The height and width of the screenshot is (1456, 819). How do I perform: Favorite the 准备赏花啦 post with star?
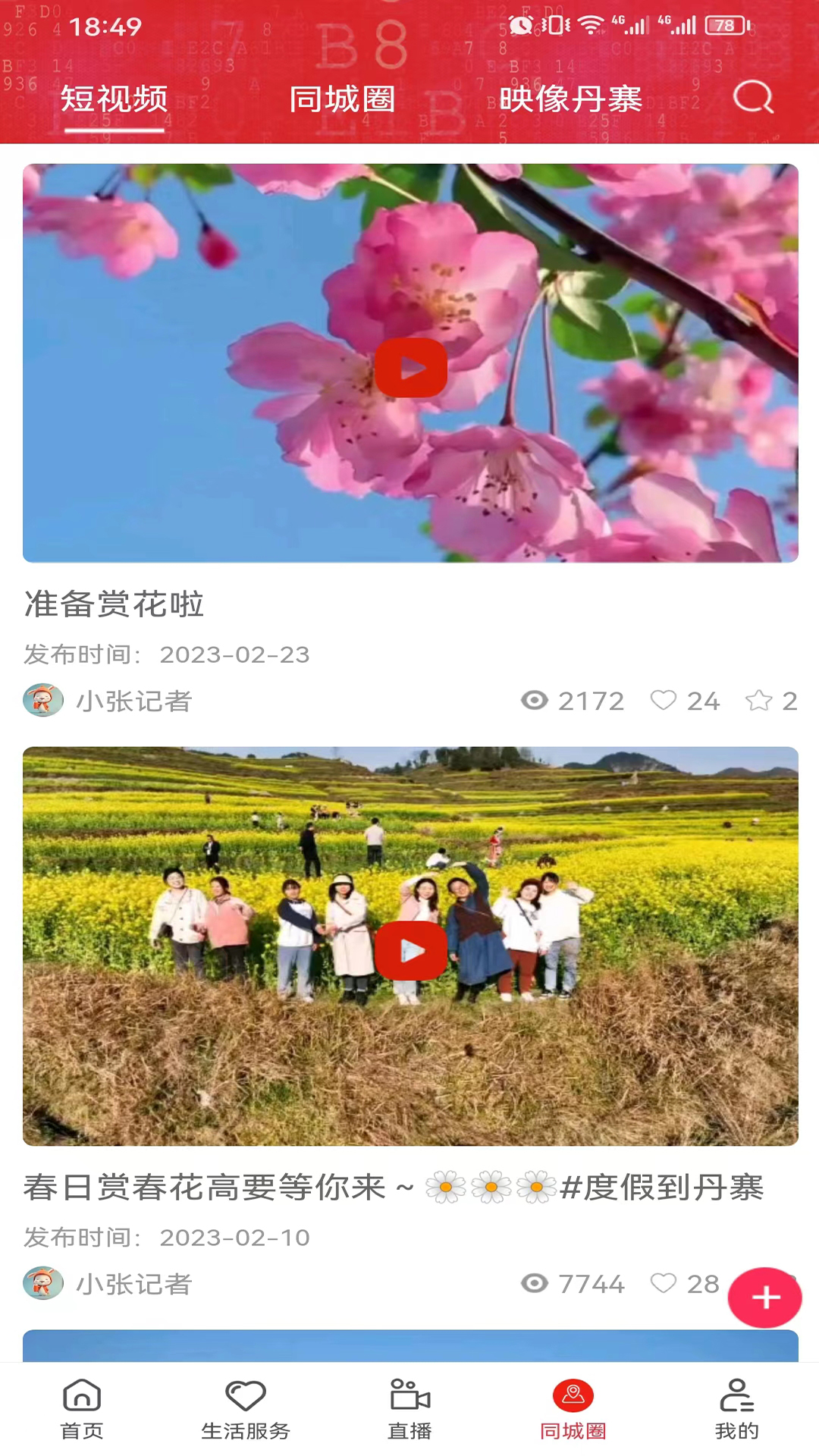click(x=758, y=700)
